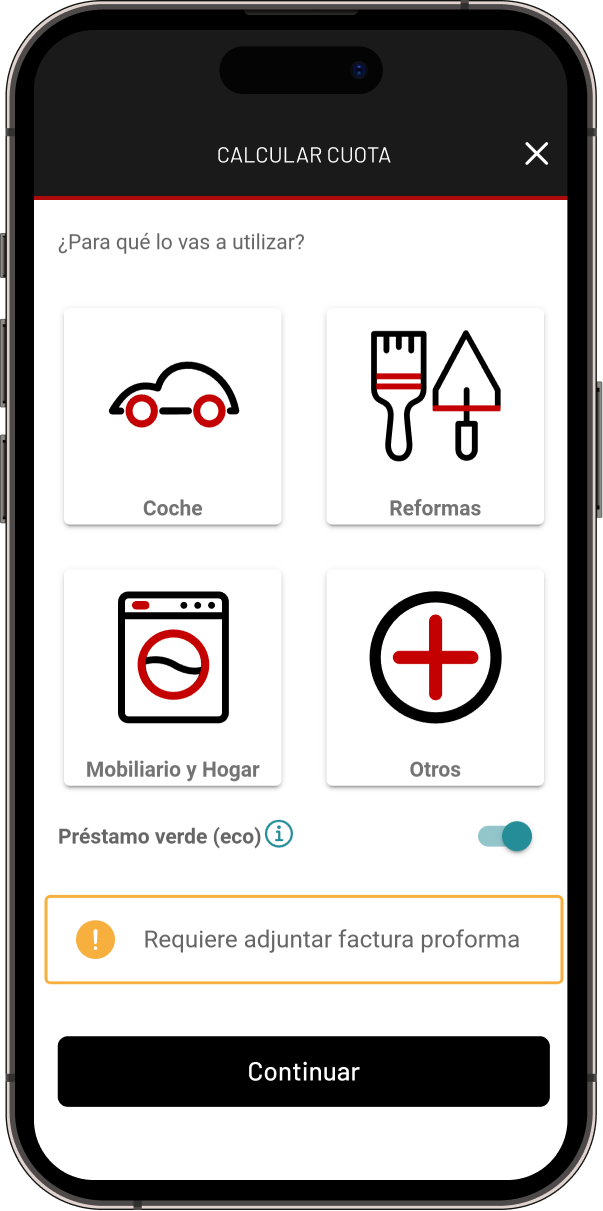Select the Coche loan purpose card
Viewport: 603px width, 1211px height.
173,416
